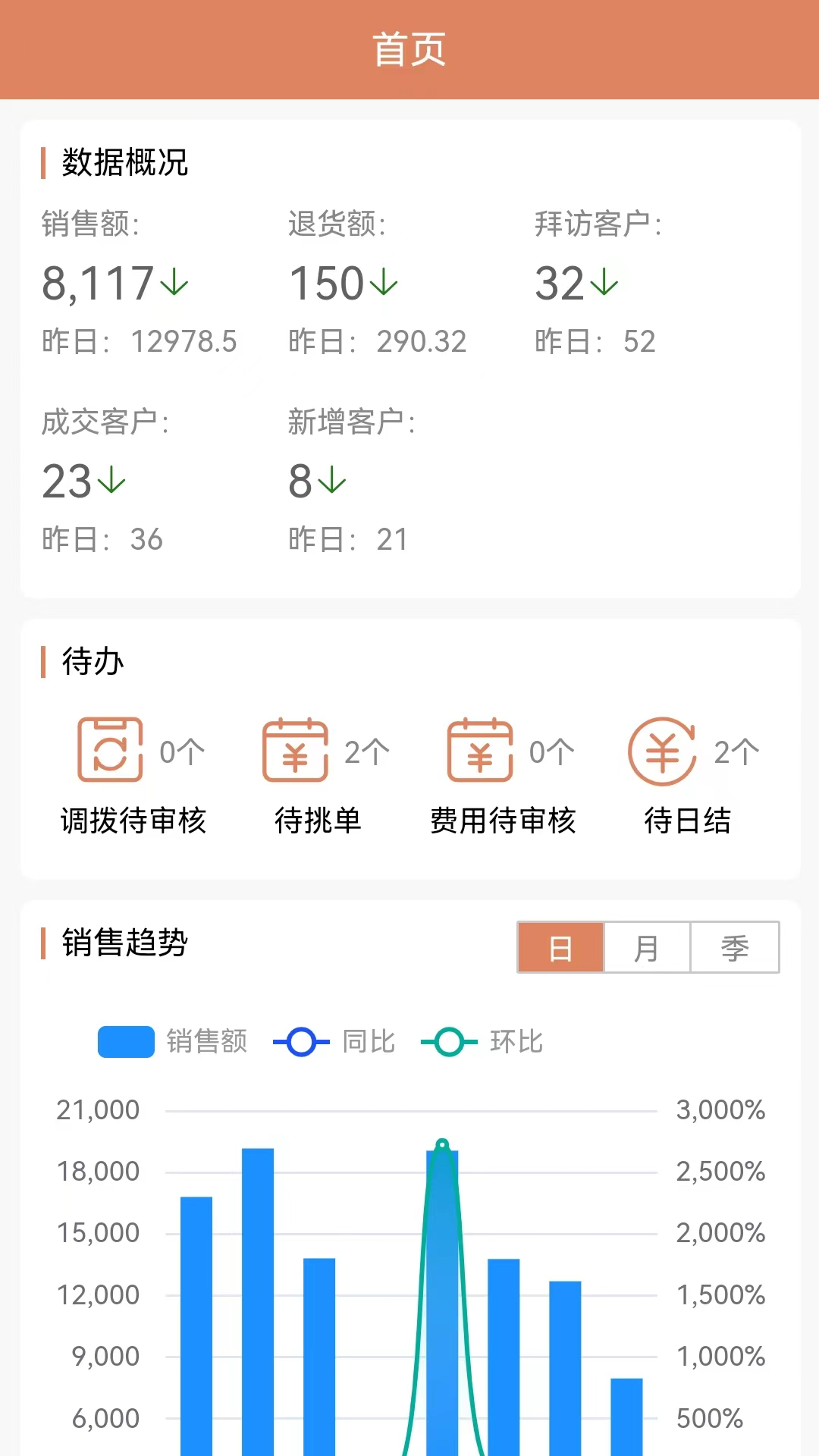Toggle the 环比 series in the chart legend
819x1456 pixels.
[482, 1042]
